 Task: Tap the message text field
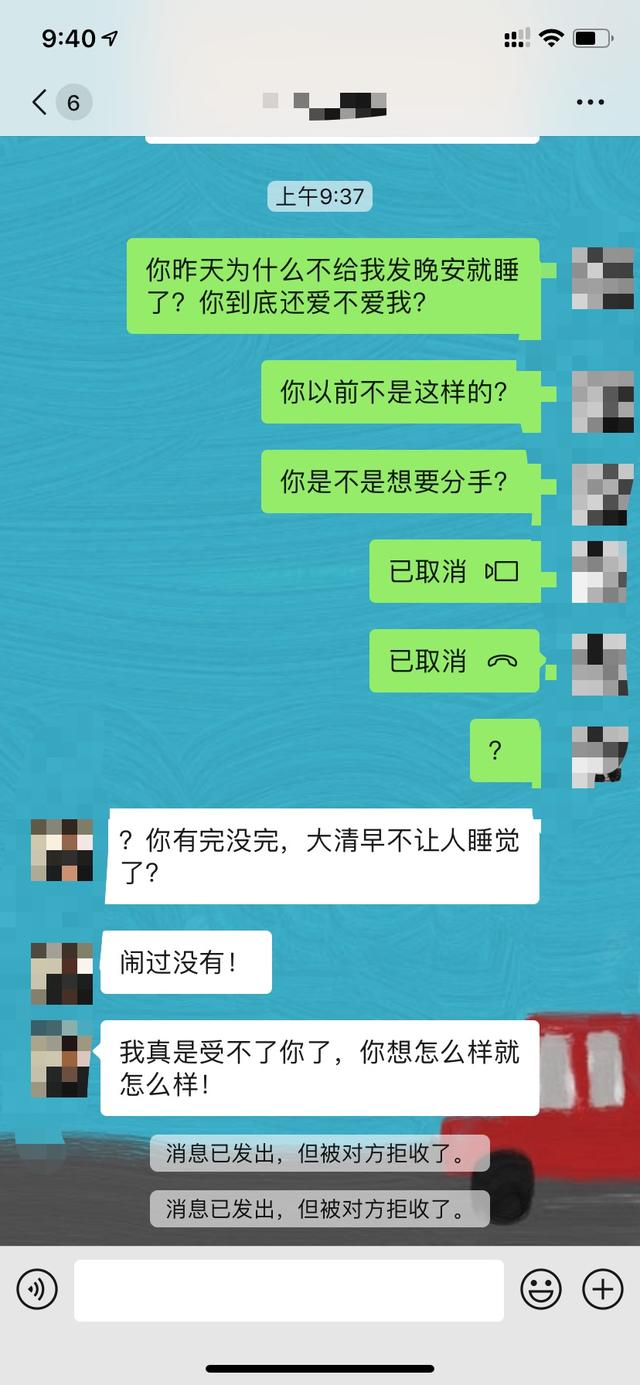click(288, 1290)
